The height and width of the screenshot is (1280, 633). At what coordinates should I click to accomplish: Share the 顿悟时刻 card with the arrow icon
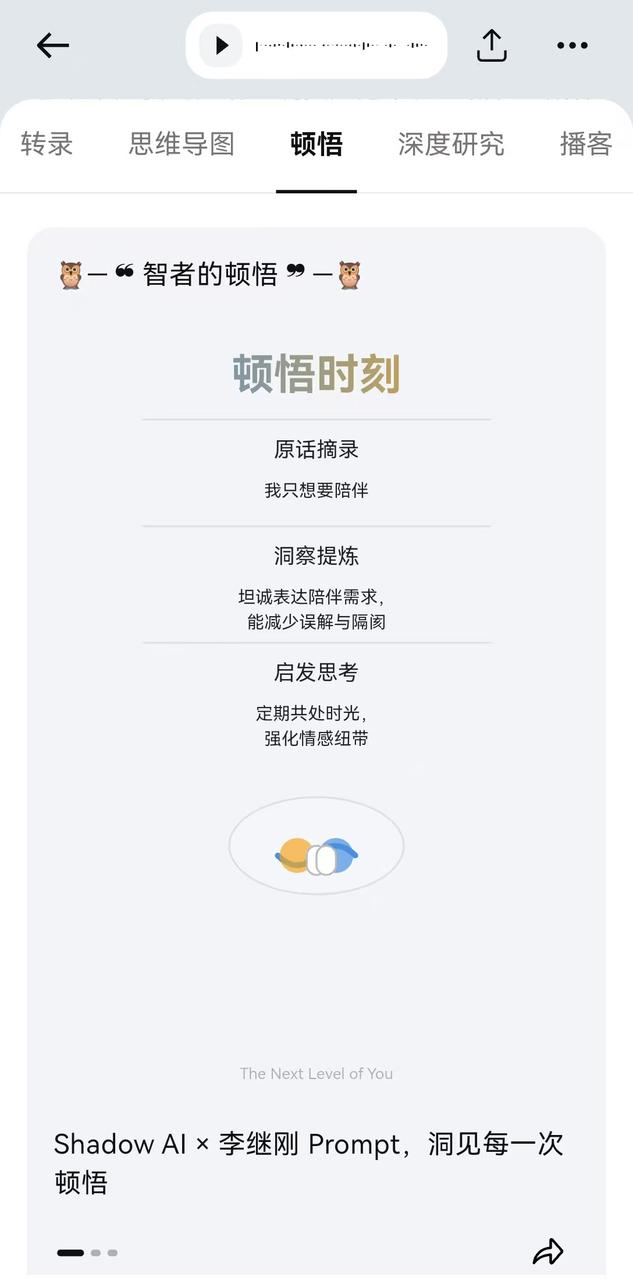[x=548, y=1251]
